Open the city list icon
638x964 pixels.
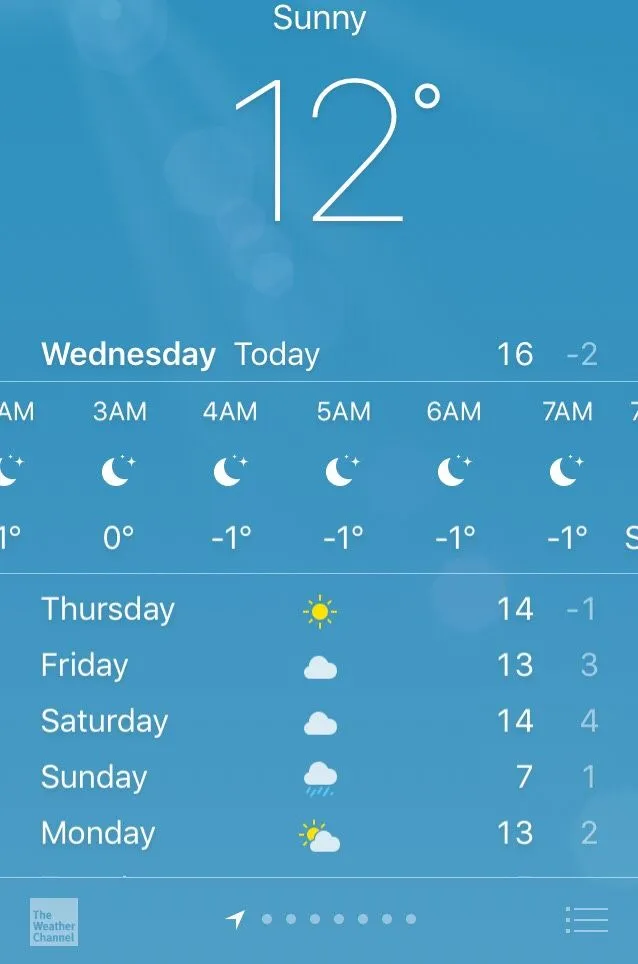point(586,919)
